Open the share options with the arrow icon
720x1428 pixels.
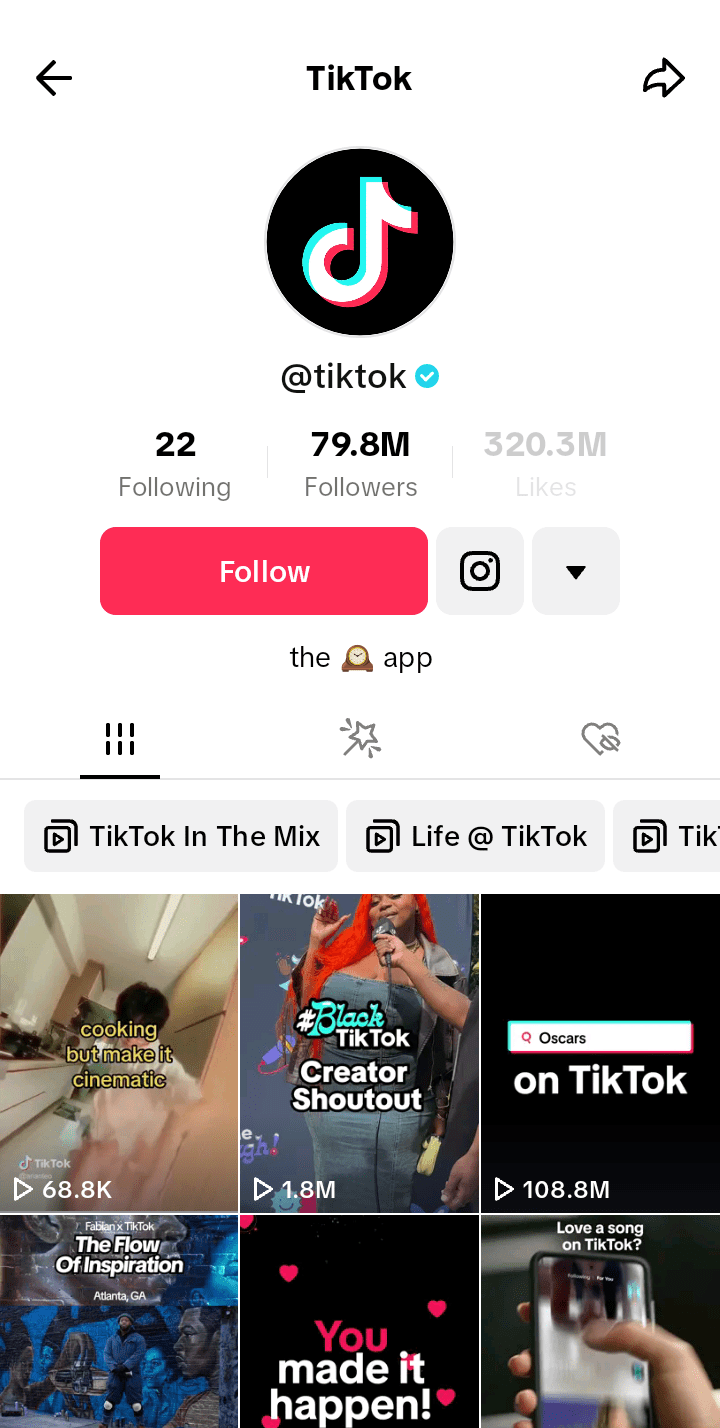pos(664,77)
